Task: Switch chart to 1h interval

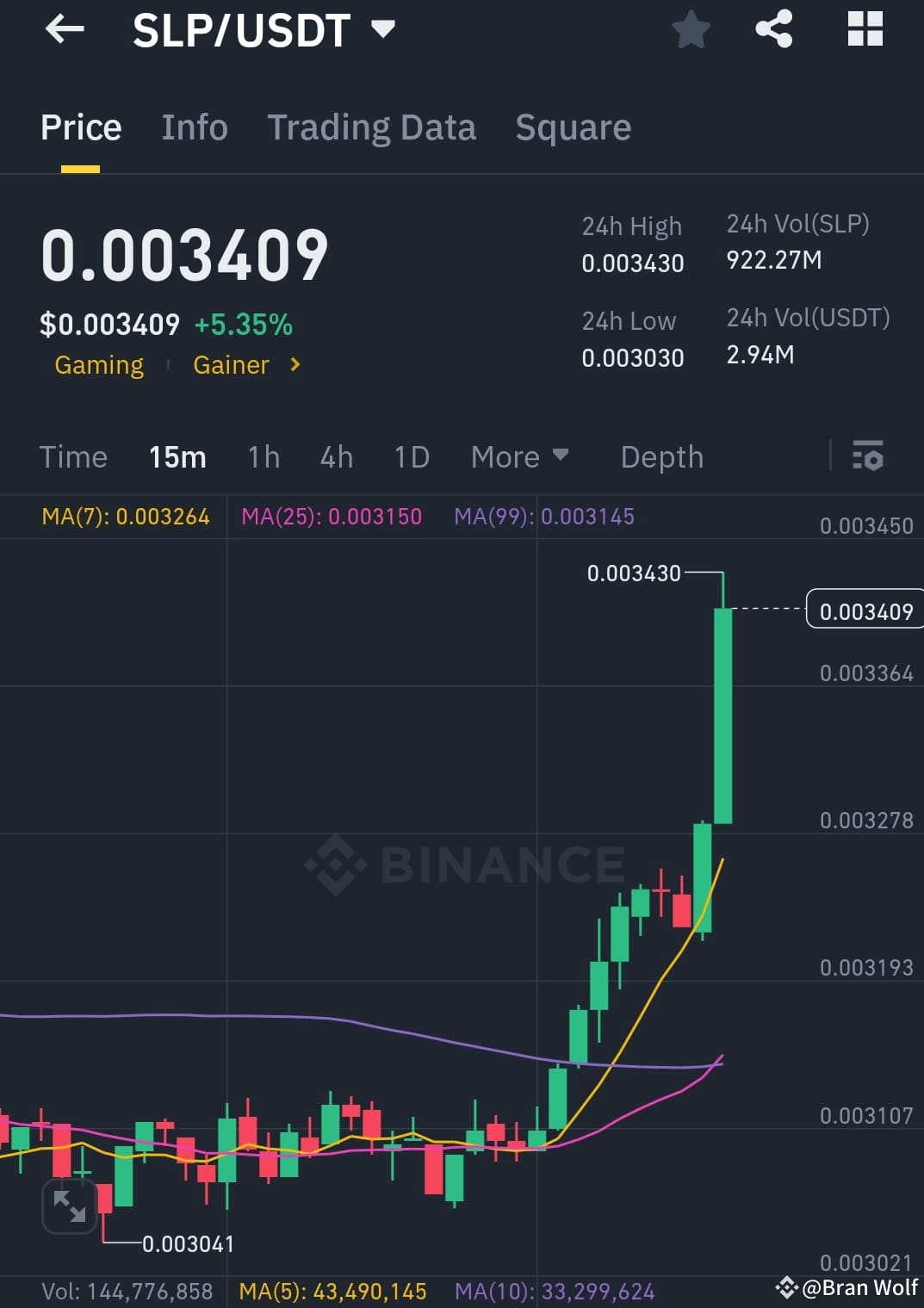Action: click(x=263, y=457)
